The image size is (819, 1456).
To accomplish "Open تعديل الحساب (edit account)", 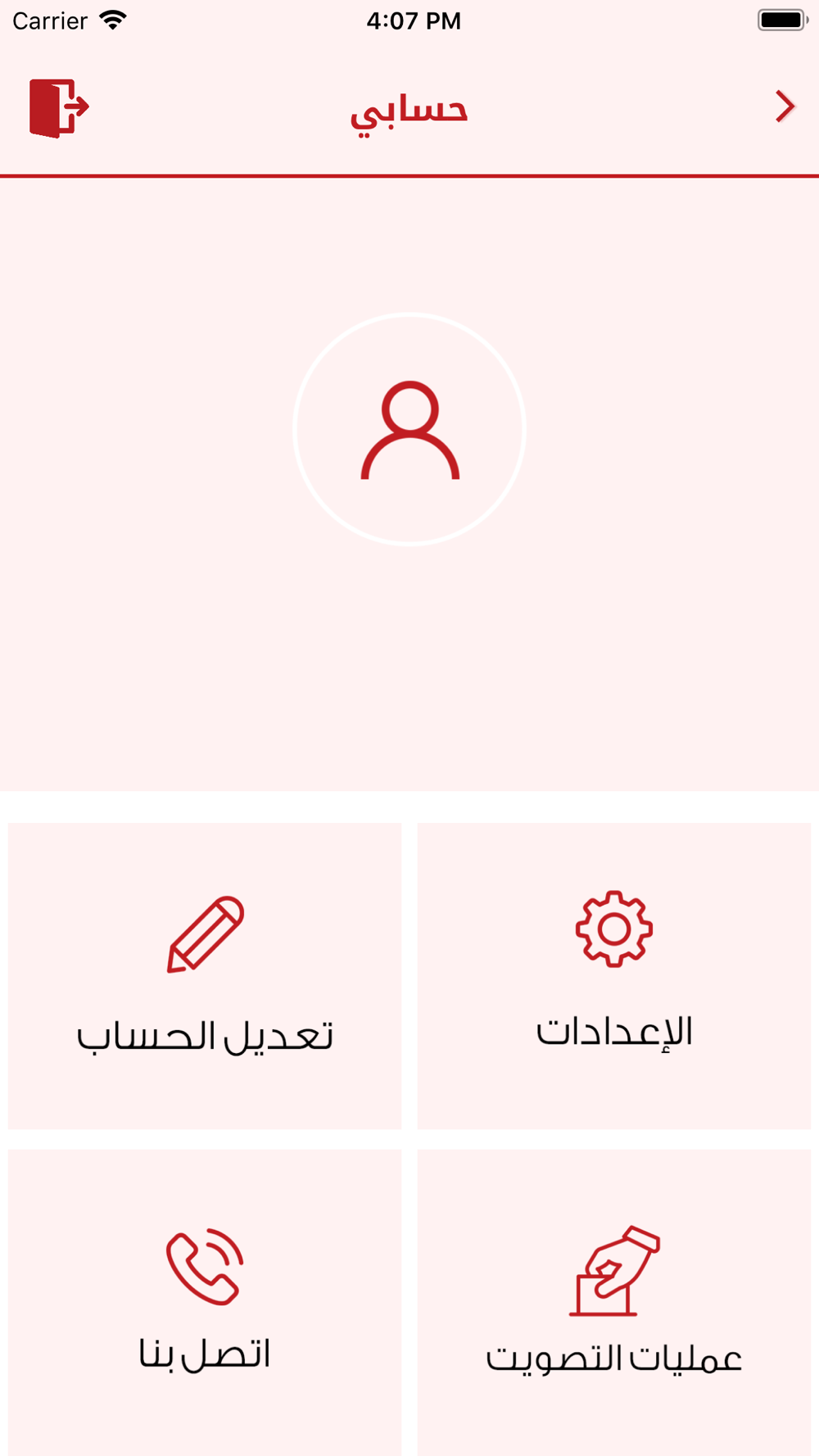I will coord(205,975).
